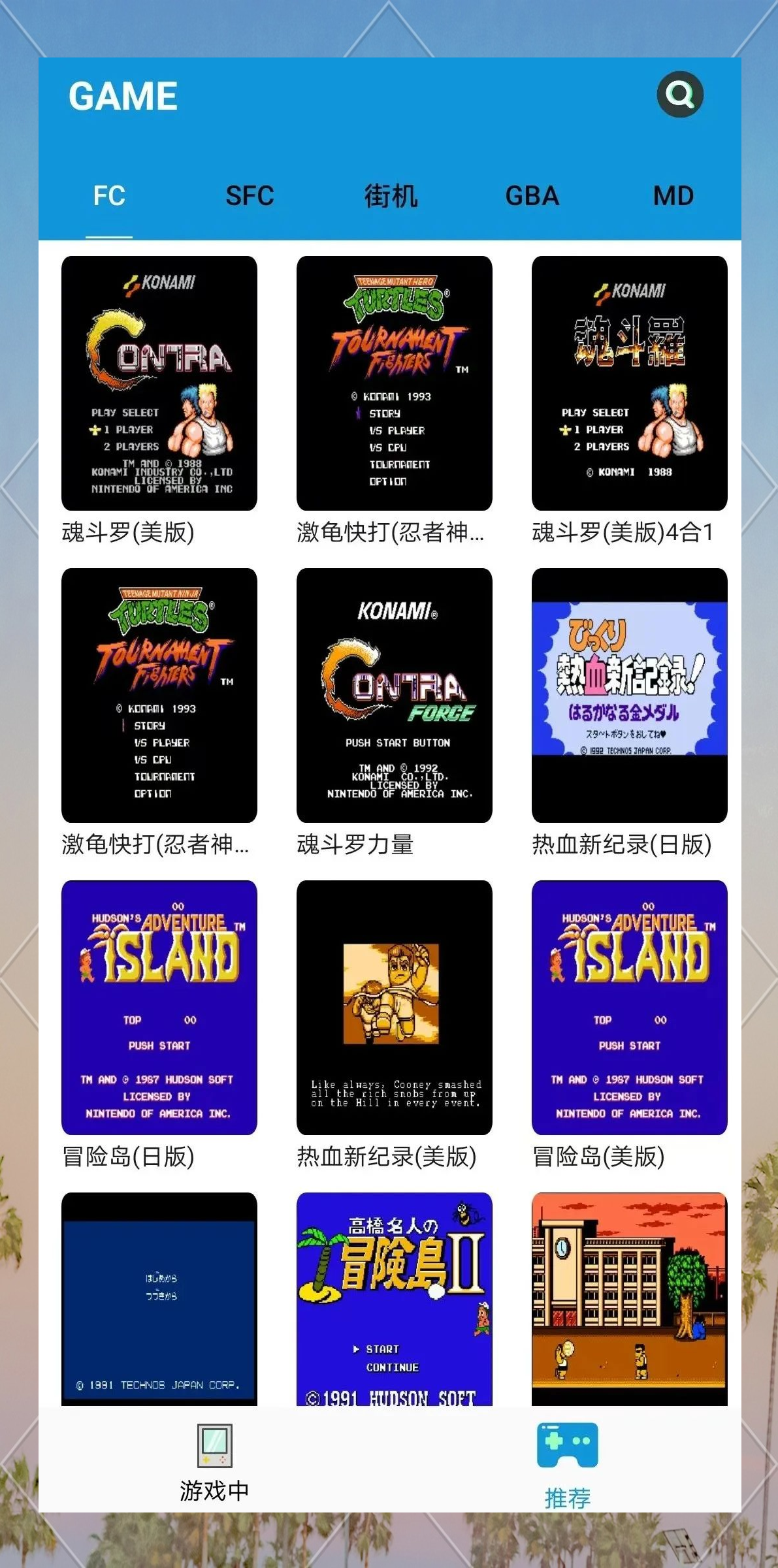
Task: Switch to the MD tab
Action: [x=673, y=196]
